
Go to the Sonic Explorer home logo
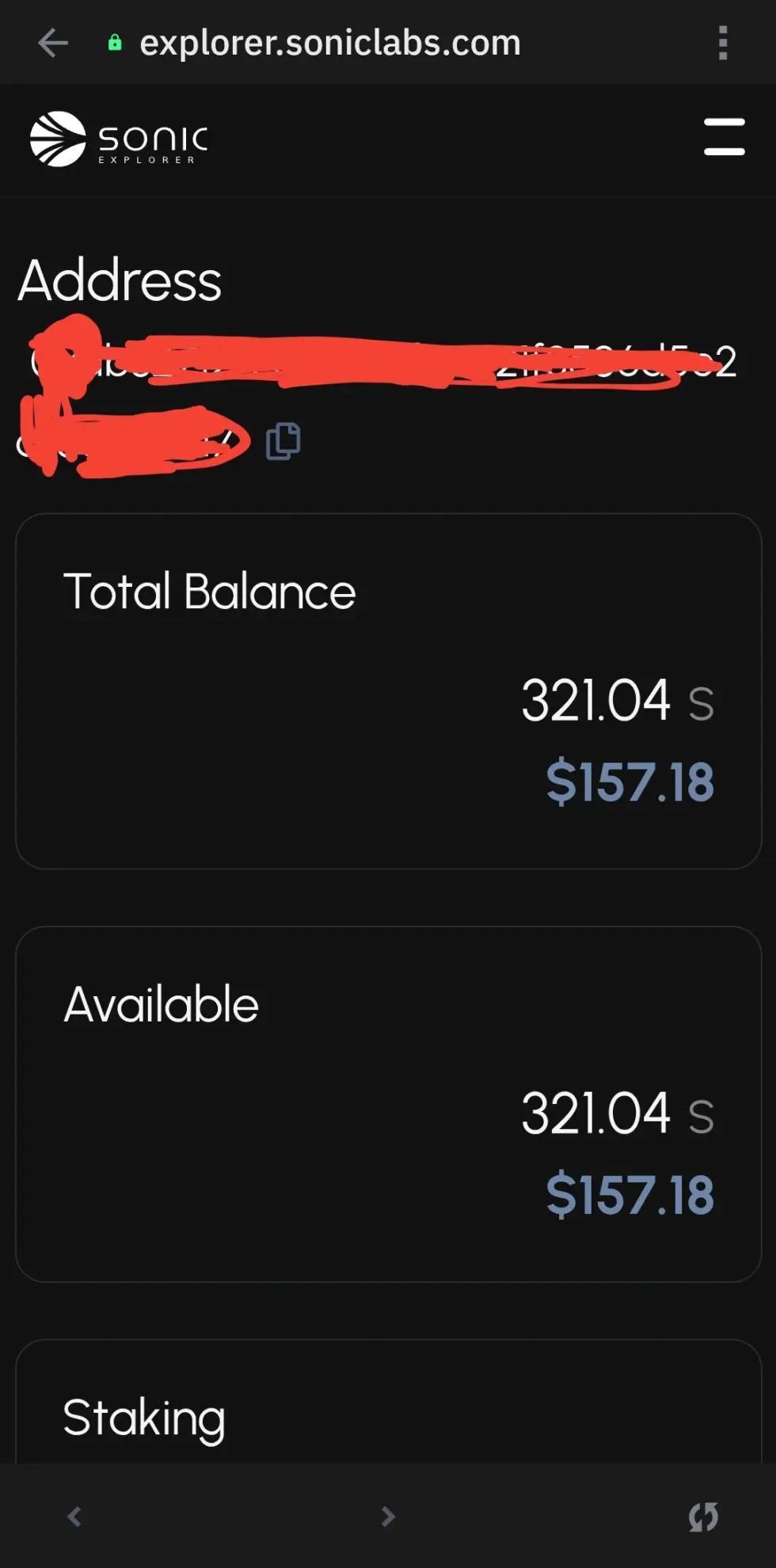(119, 139)
